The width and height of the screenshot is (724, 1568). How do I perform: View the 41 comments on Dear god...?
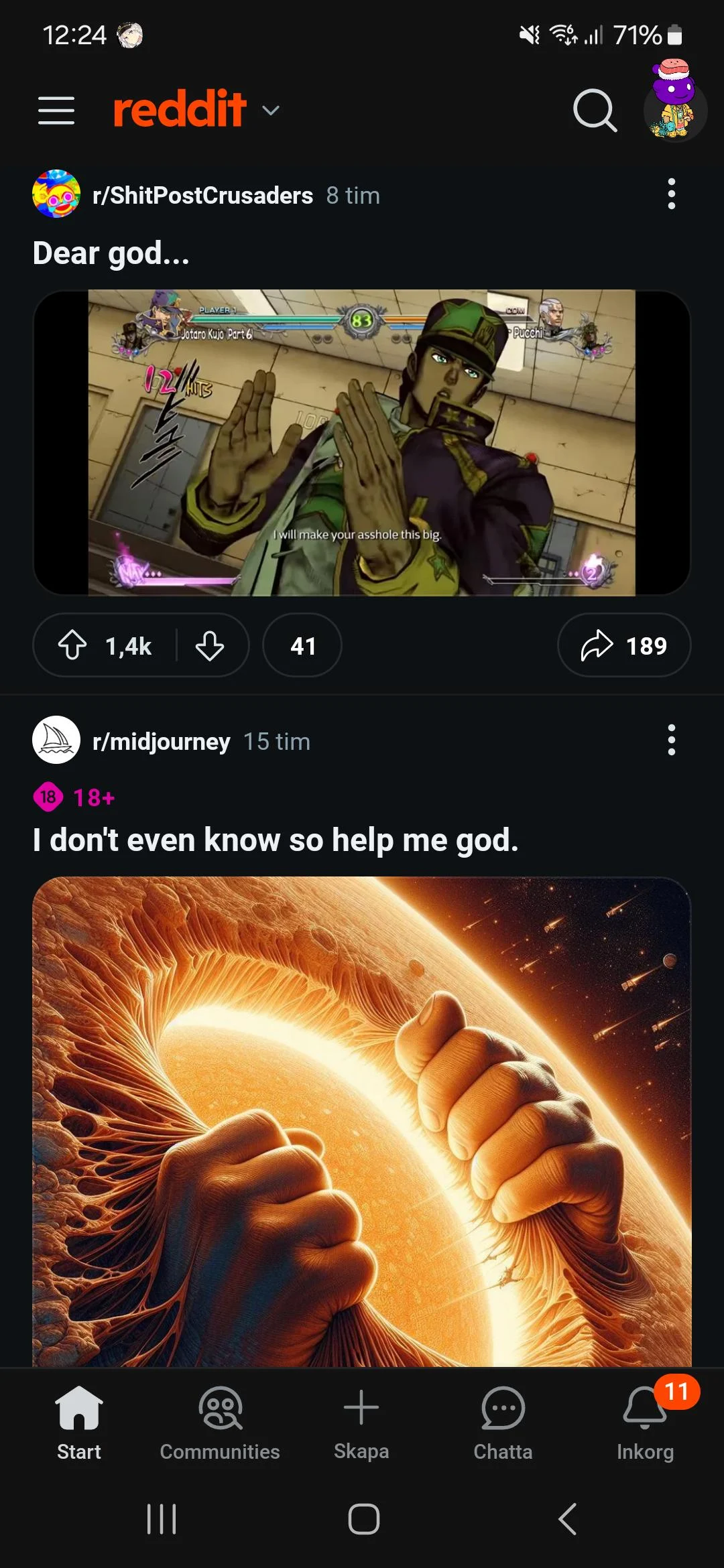click(302, 646)
